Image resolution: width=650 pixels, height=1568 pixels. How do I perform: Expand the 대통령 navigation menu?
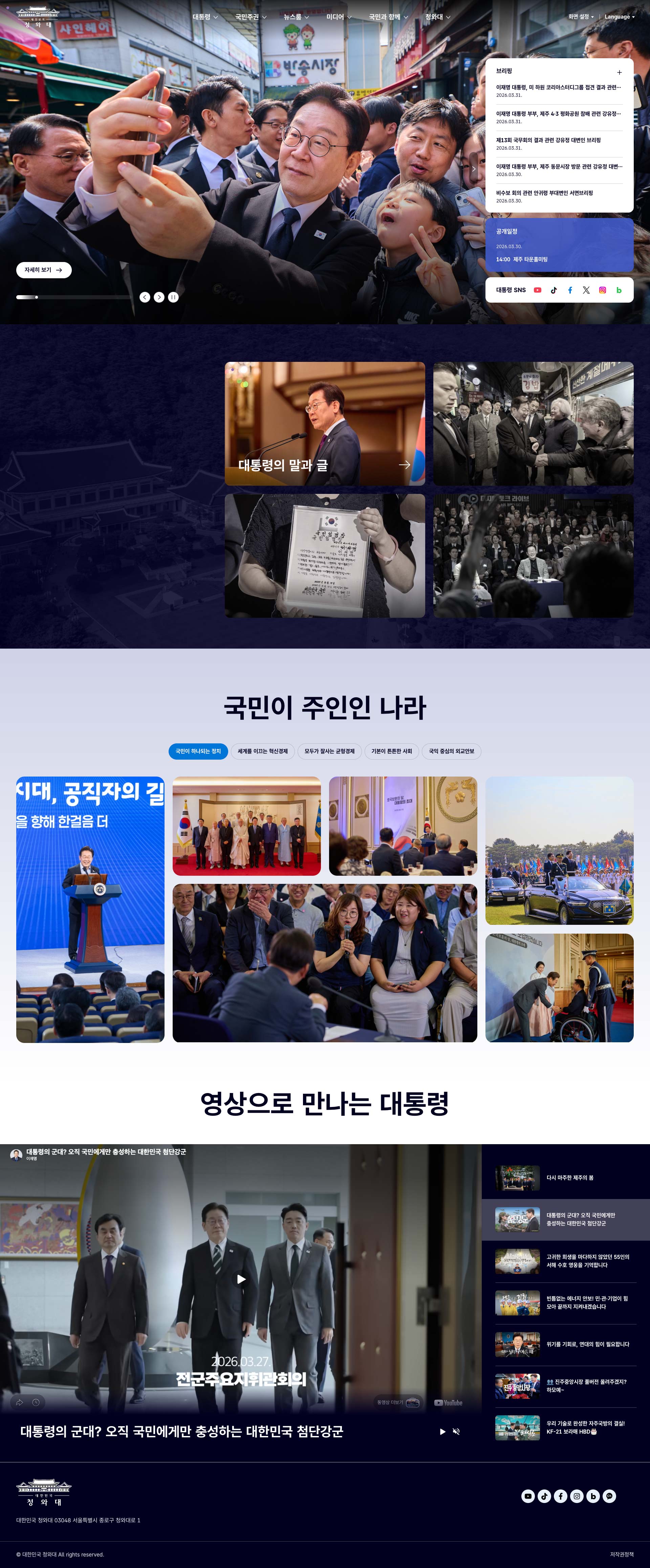(204, 17)
